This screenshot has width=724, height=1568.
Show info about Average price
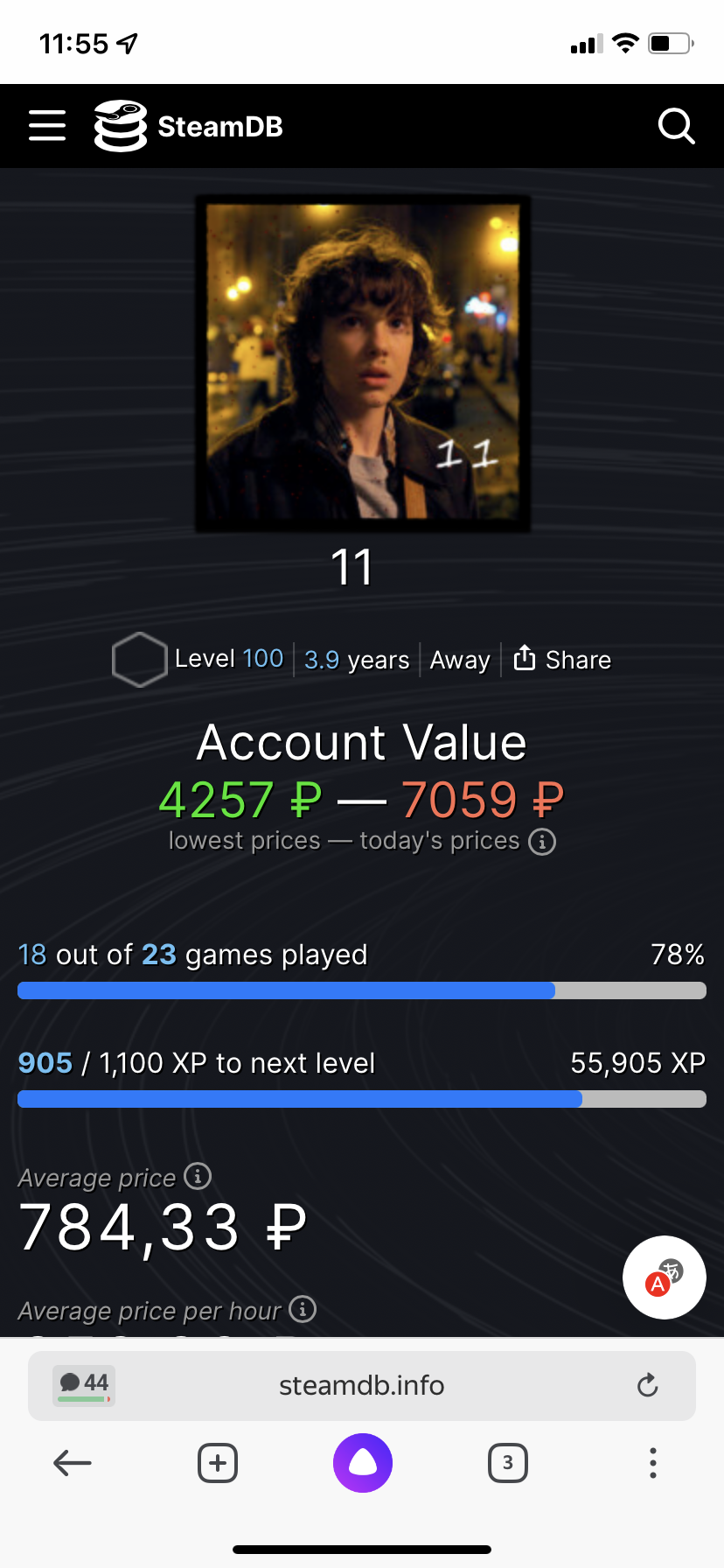point(198,1177)
